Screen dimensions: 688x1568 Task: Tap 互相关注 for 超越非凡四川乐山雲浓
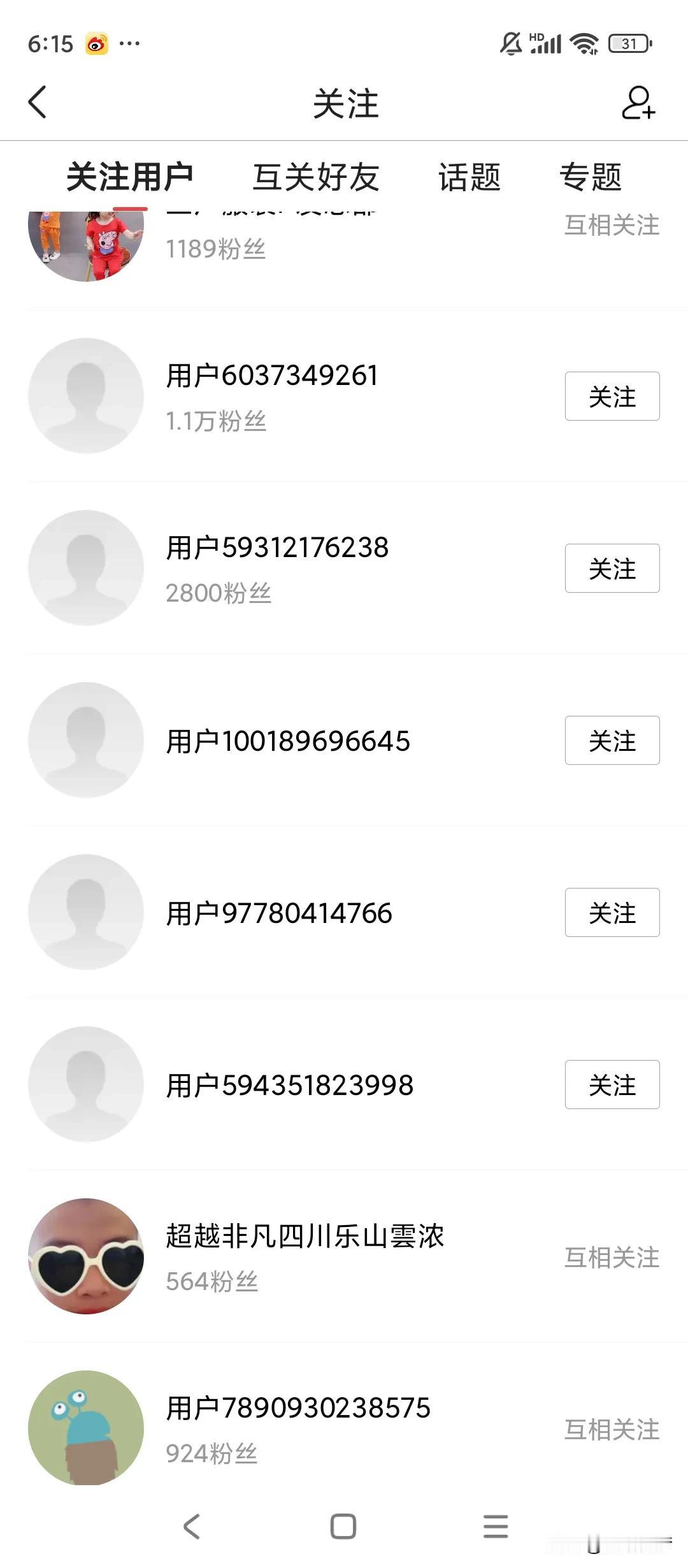pos(612,1258)
